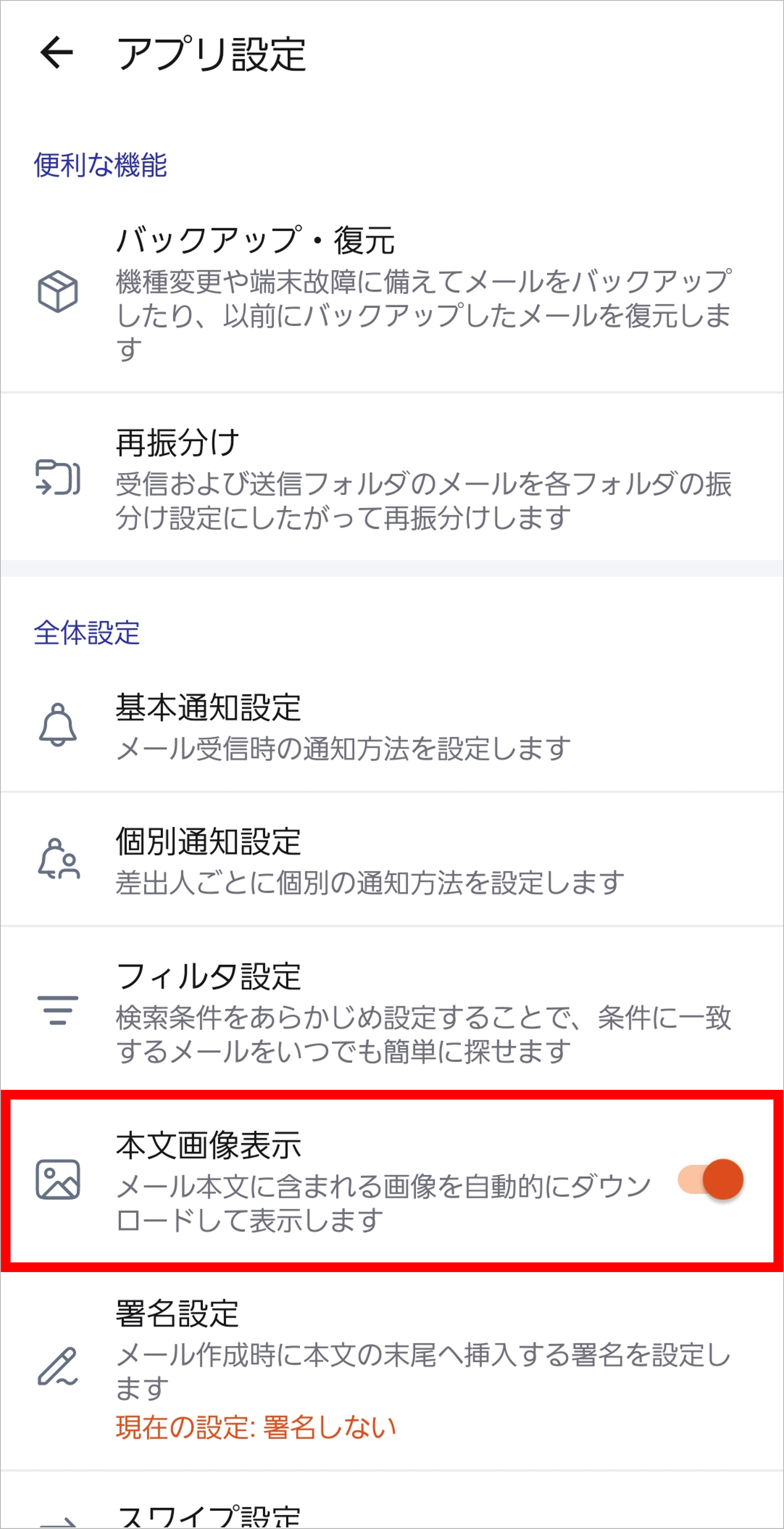The width and height of the screenshot is (784, 1529).
Task: Turn off 本文画像表示 switch
Action: [711, 1180]
